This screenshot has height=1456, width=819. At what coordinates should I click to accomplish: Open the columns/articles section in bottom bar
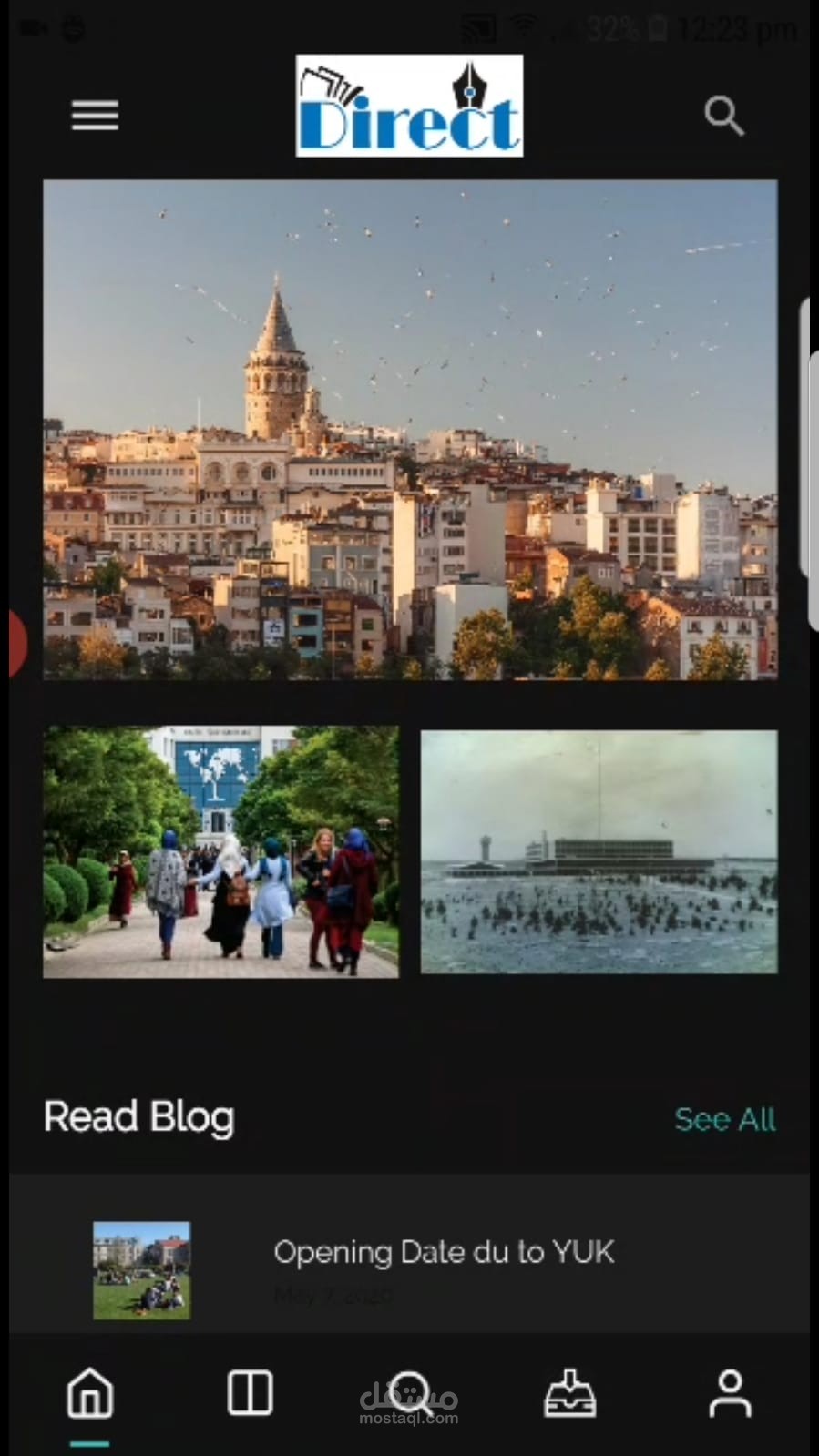pyautogui.click(x=249, y=1391)
